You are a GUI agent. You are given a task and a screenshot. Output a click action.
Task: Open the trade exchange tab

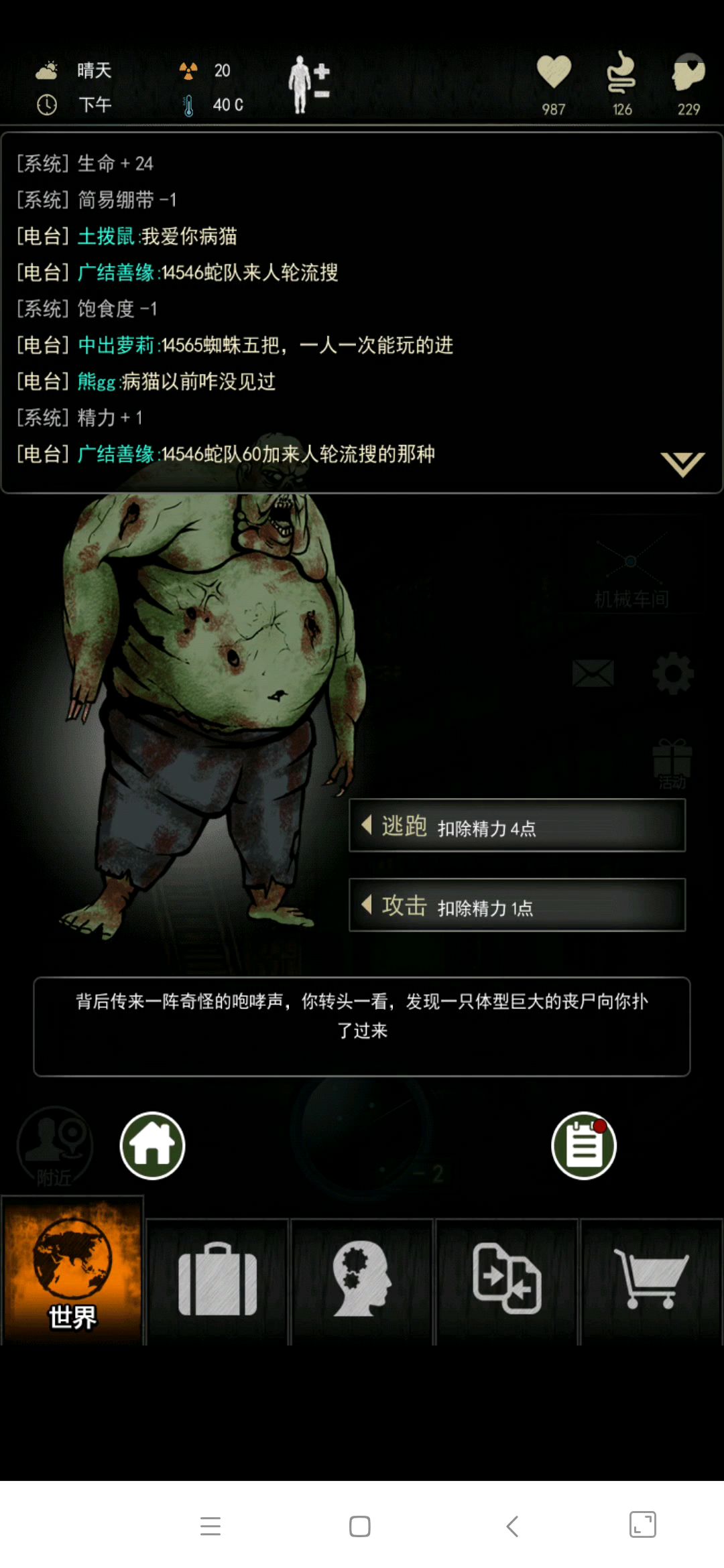coord(507,1281)
